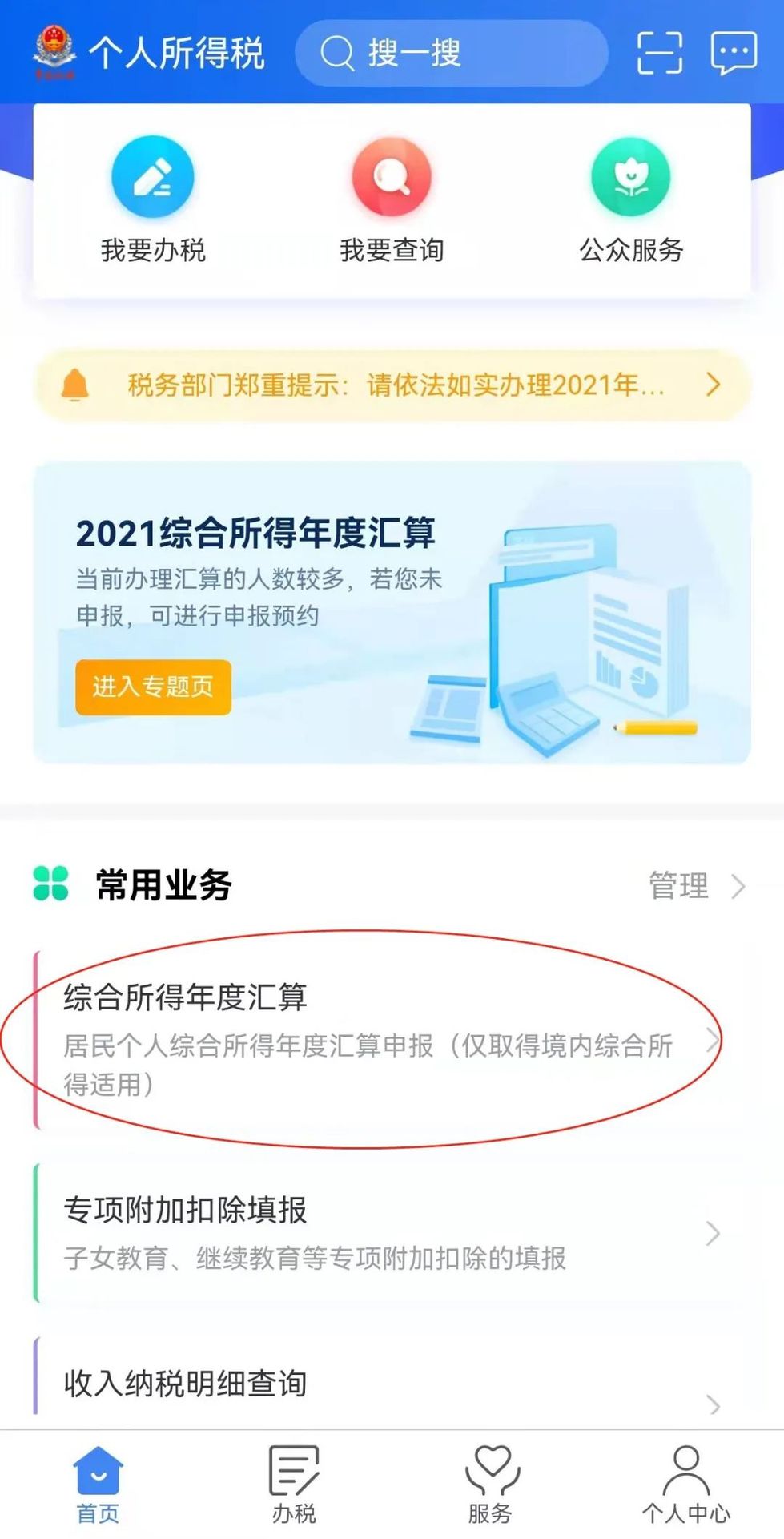This screenshot has width=784, height=1539.
Task: Switch to the 个人中心 tab
Action: (x=686, y=1485)
